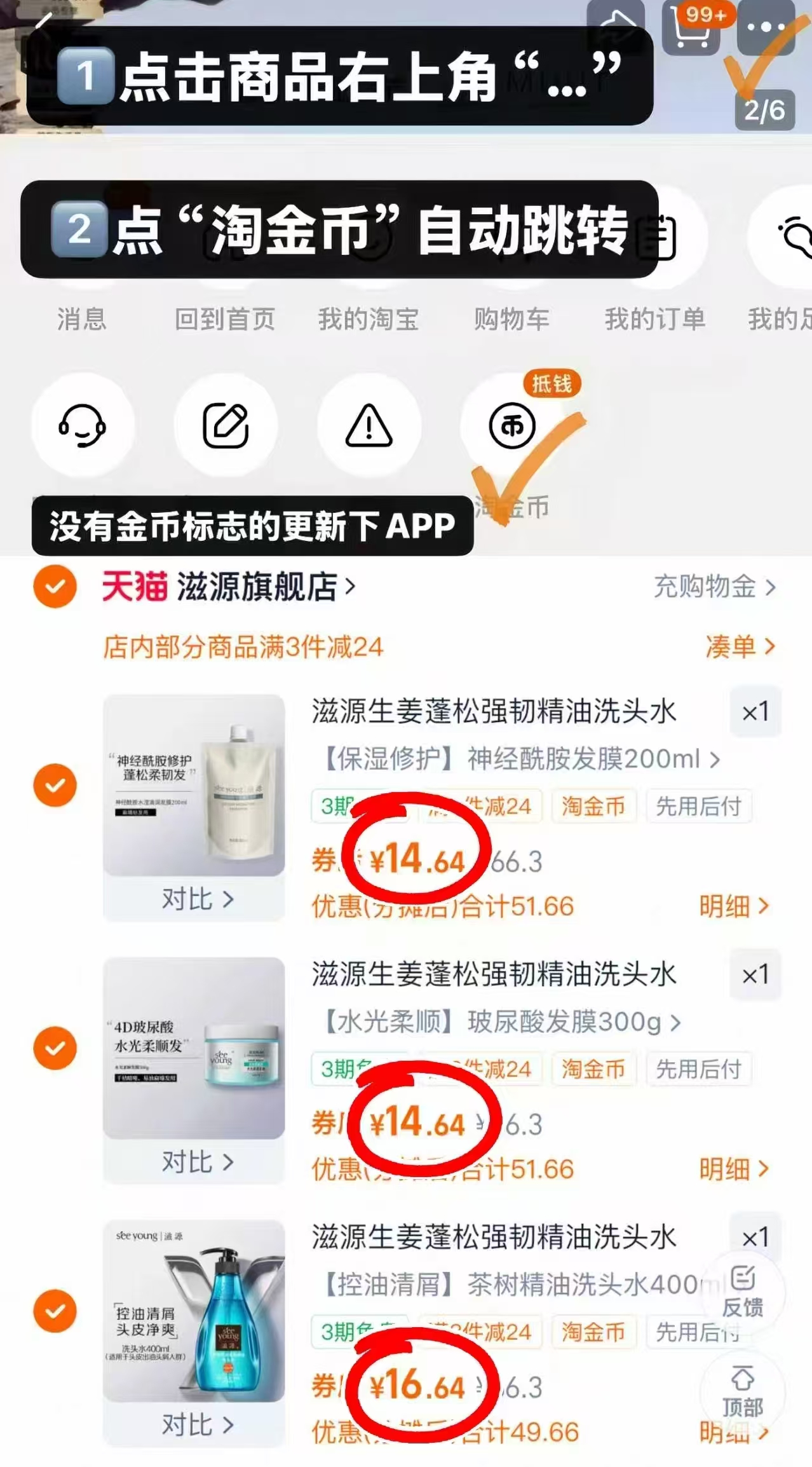
Task: Uncheck the blue 控油清屑 shampoo item
Action: coord(57,1311)
